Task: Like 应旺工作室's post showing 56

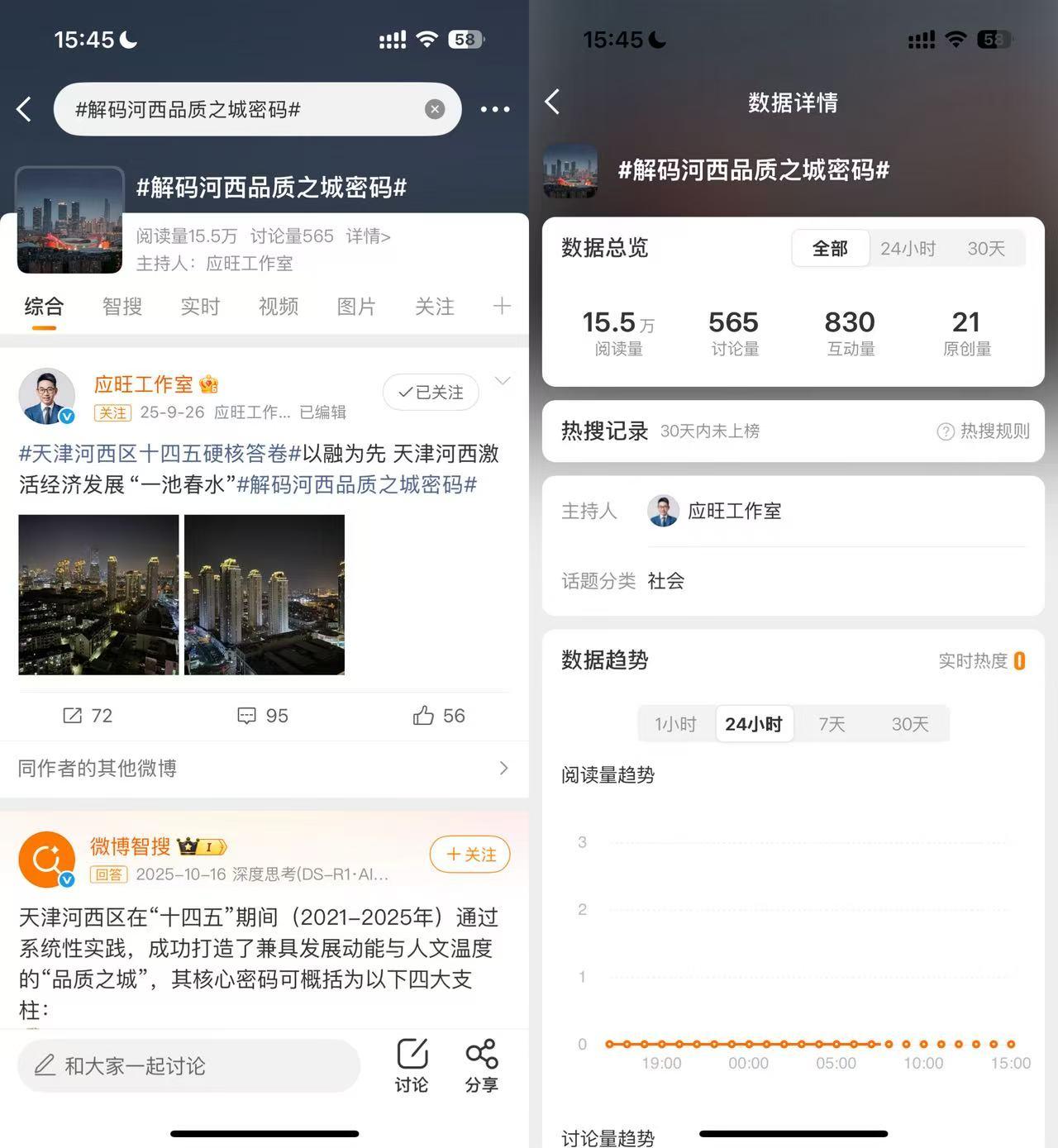Action: click(x=439, y=716)
